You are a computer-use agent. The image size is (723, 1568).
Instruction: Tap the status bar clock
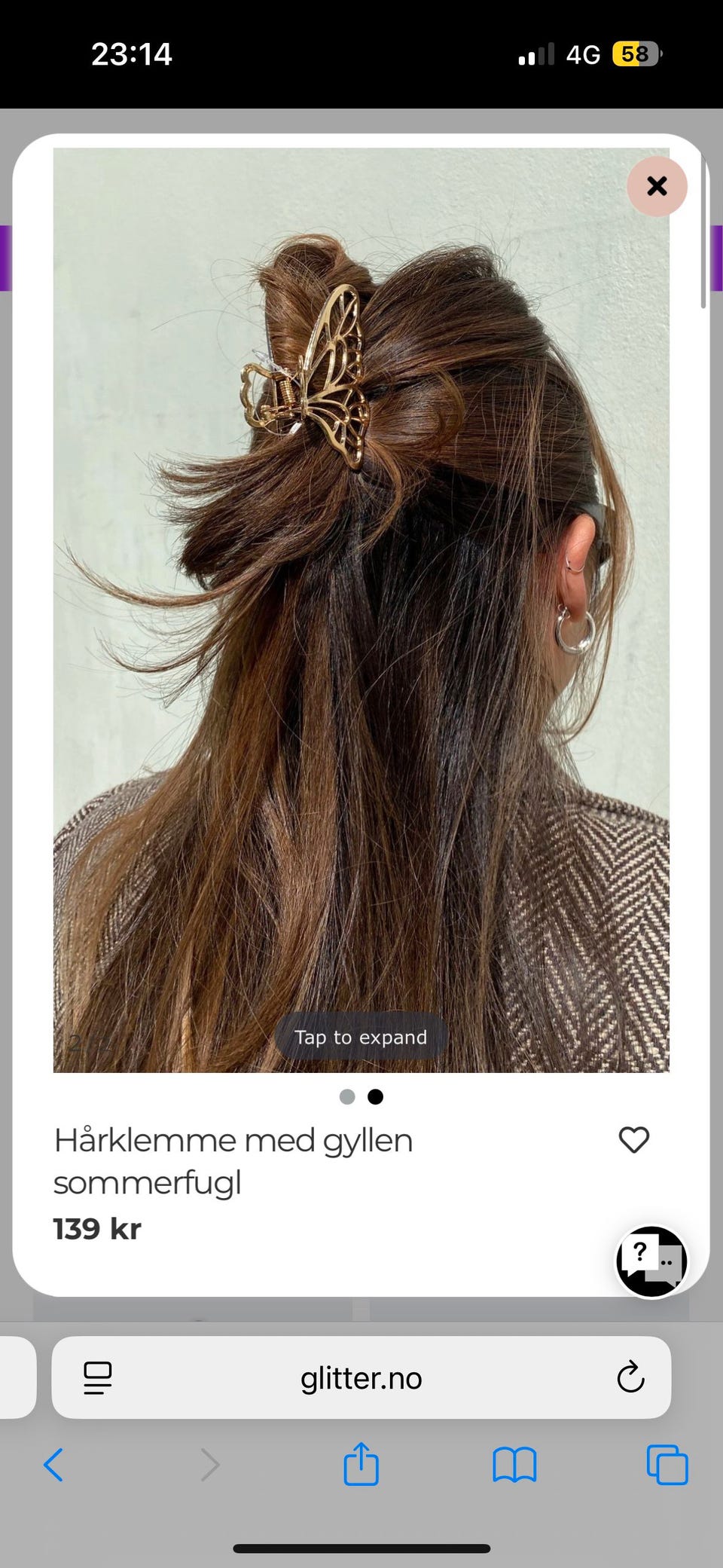pos(133,53)
